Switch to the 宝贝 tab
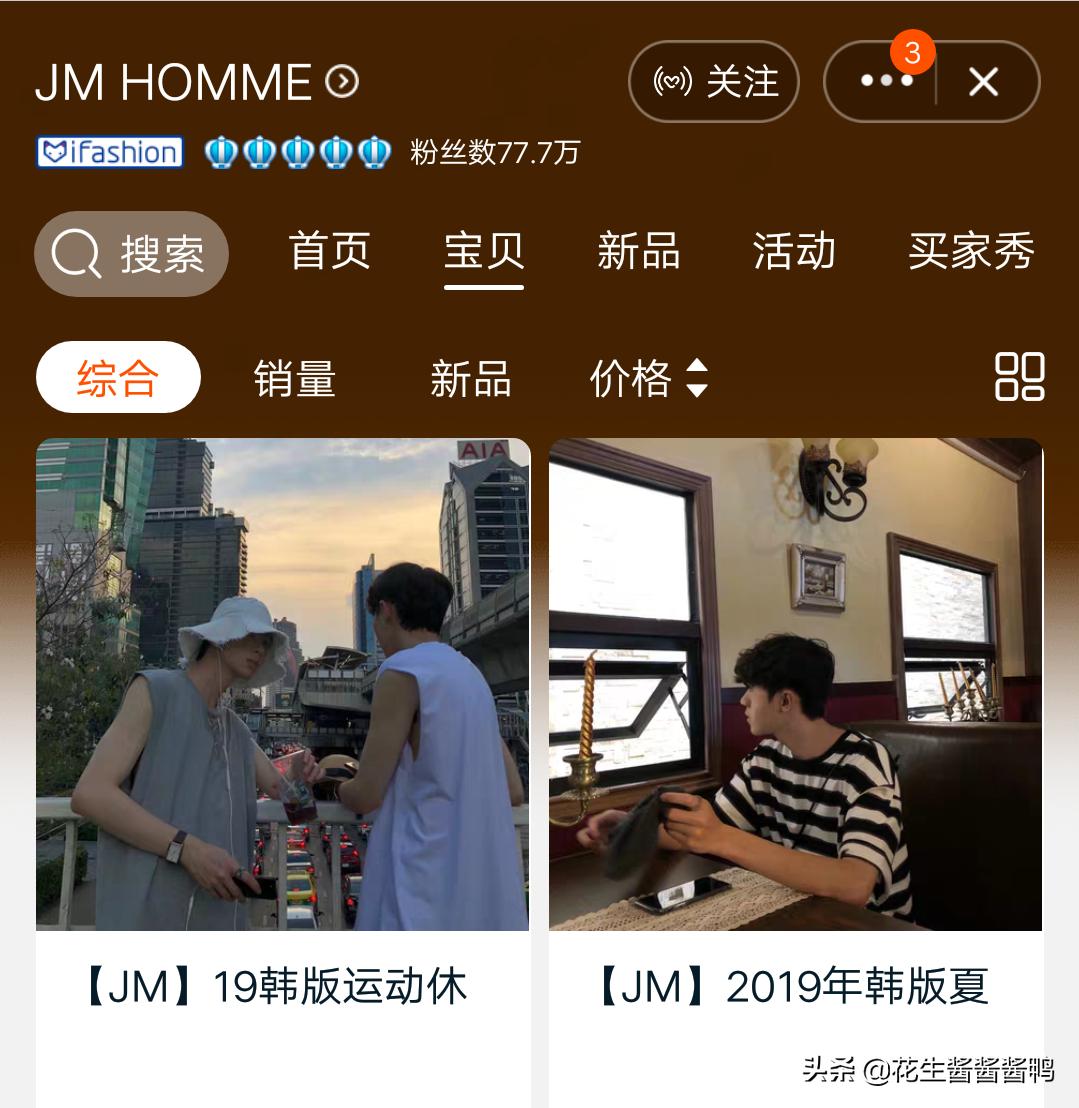Screen dimensions: 1079x1108 click(483, 253)
